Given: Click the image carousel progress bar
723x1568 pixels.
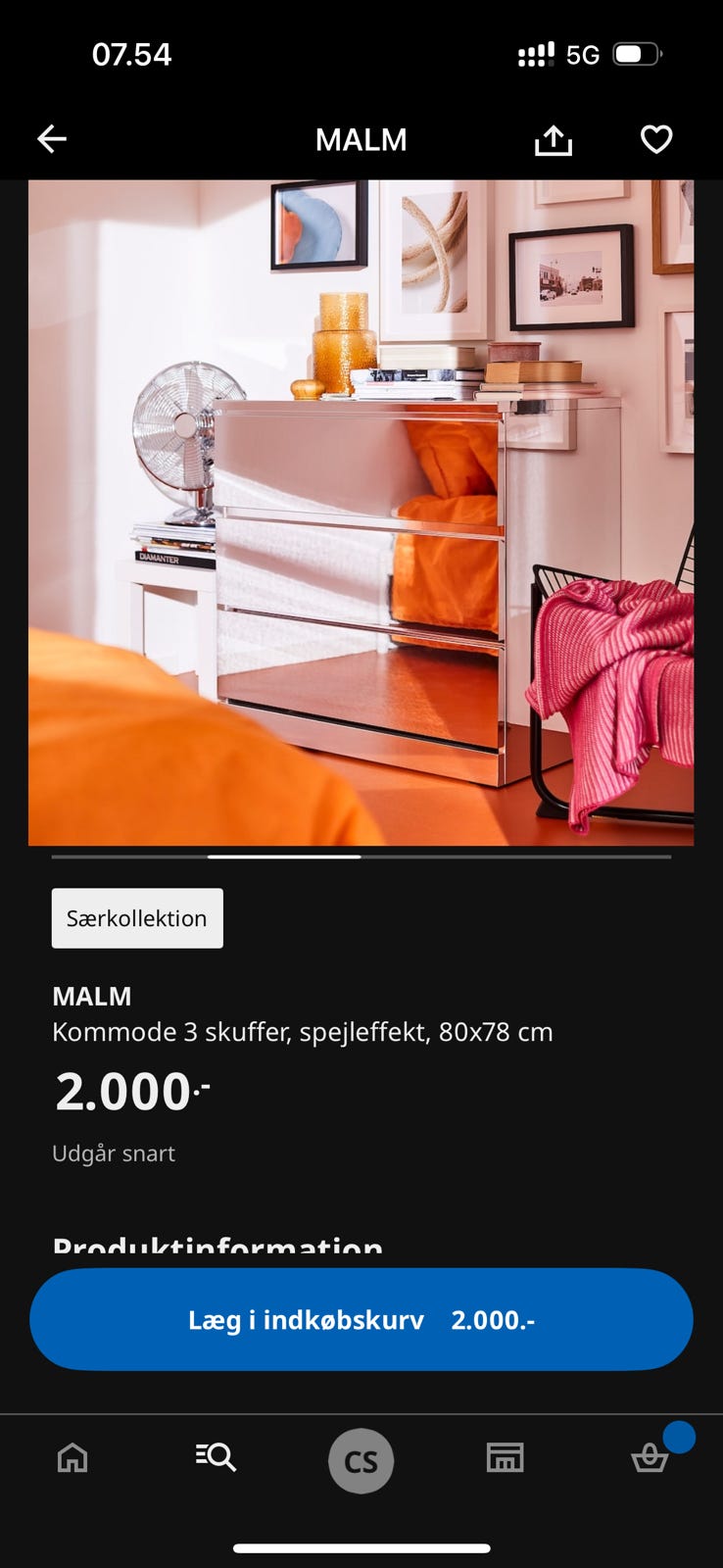Looking at the screenshot, I should 361,856.
